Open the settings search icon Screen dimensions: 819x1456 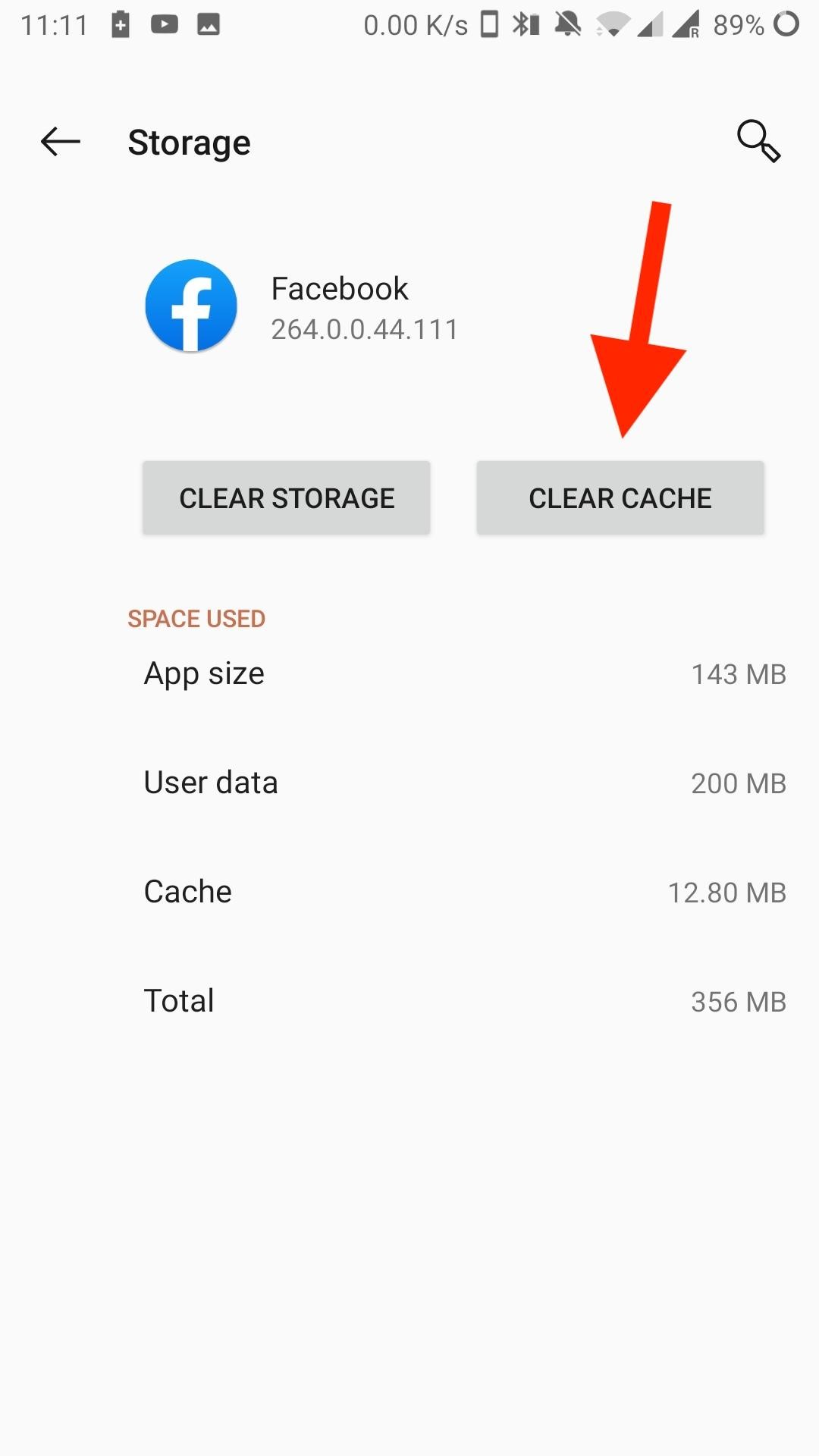[758, 141]
